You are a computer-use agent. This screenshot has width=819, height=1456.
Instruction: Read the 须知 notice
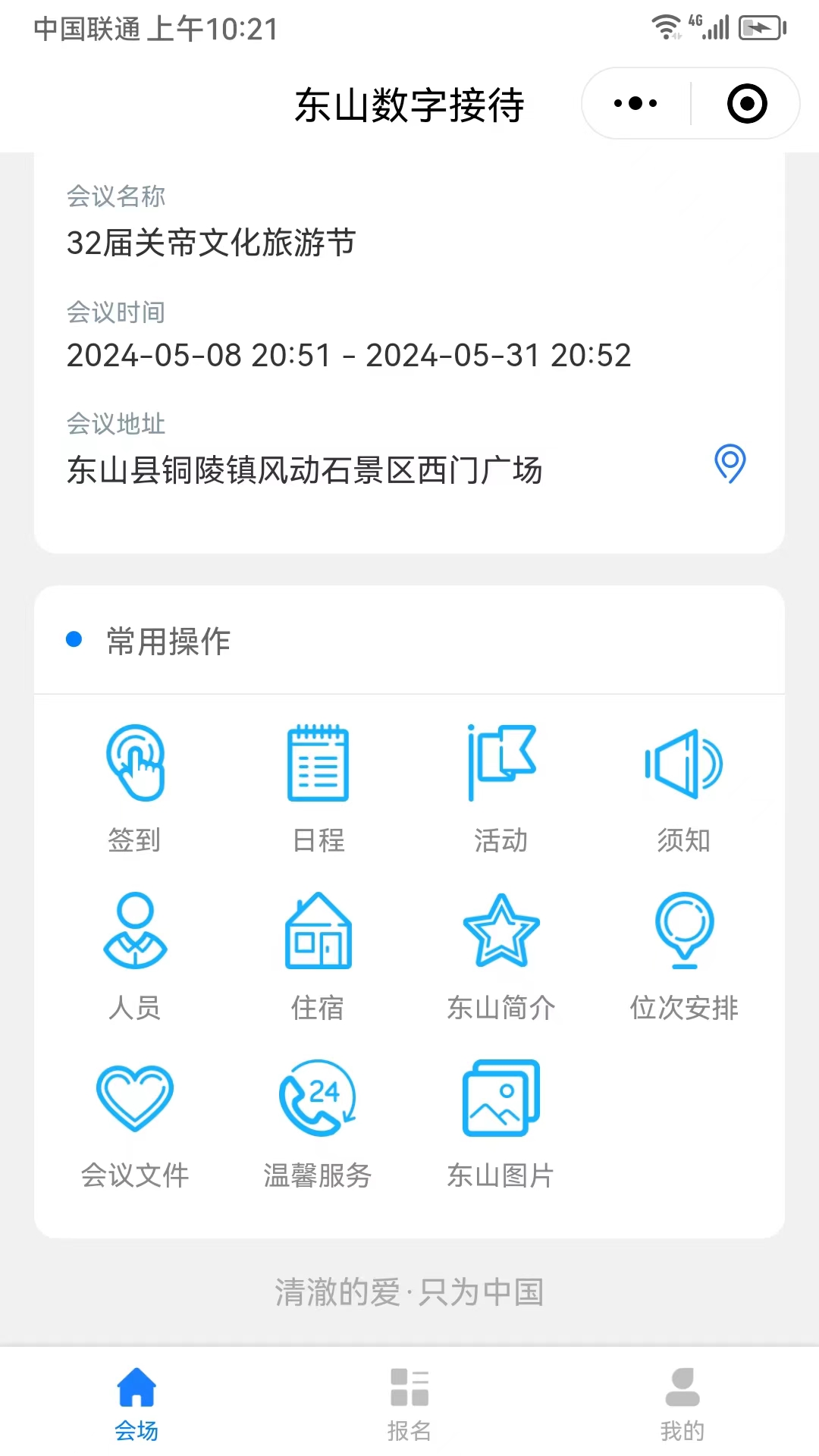pos(683,788)
